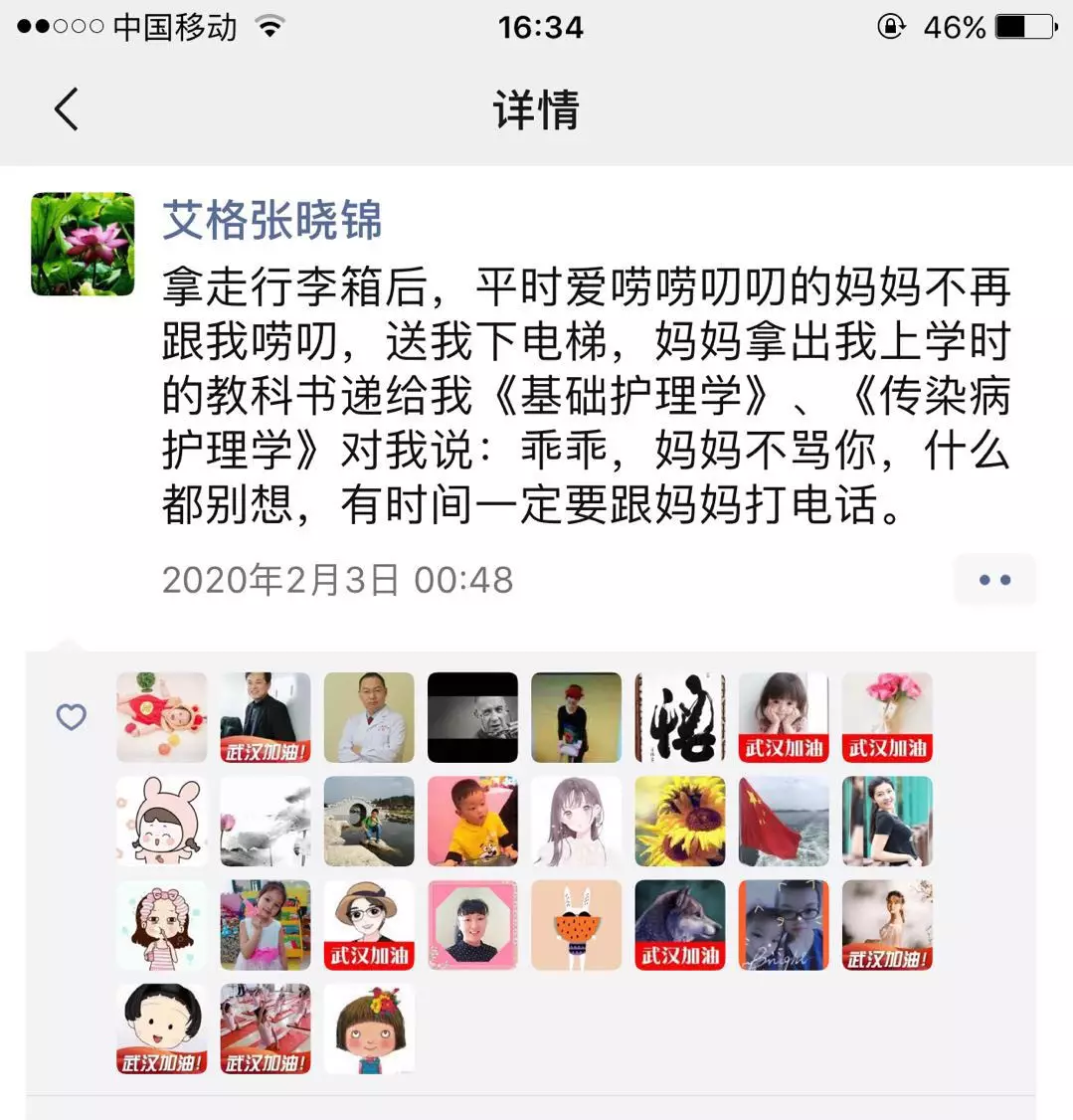Screen dimensions: 1073x1120
Task: Open the profile name 艾格张晓锦
Action: tap(271, 220)
